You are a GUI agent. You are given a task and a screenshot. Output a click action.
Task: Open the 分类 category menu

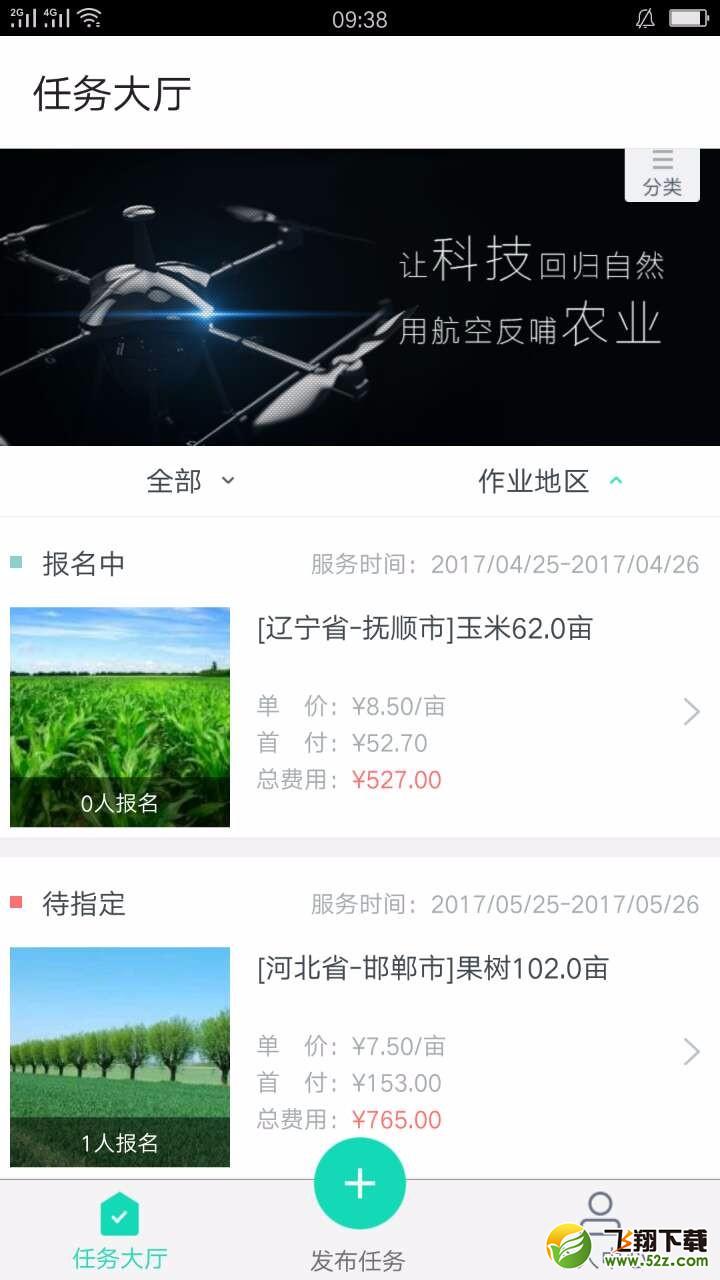pos(662,175)
